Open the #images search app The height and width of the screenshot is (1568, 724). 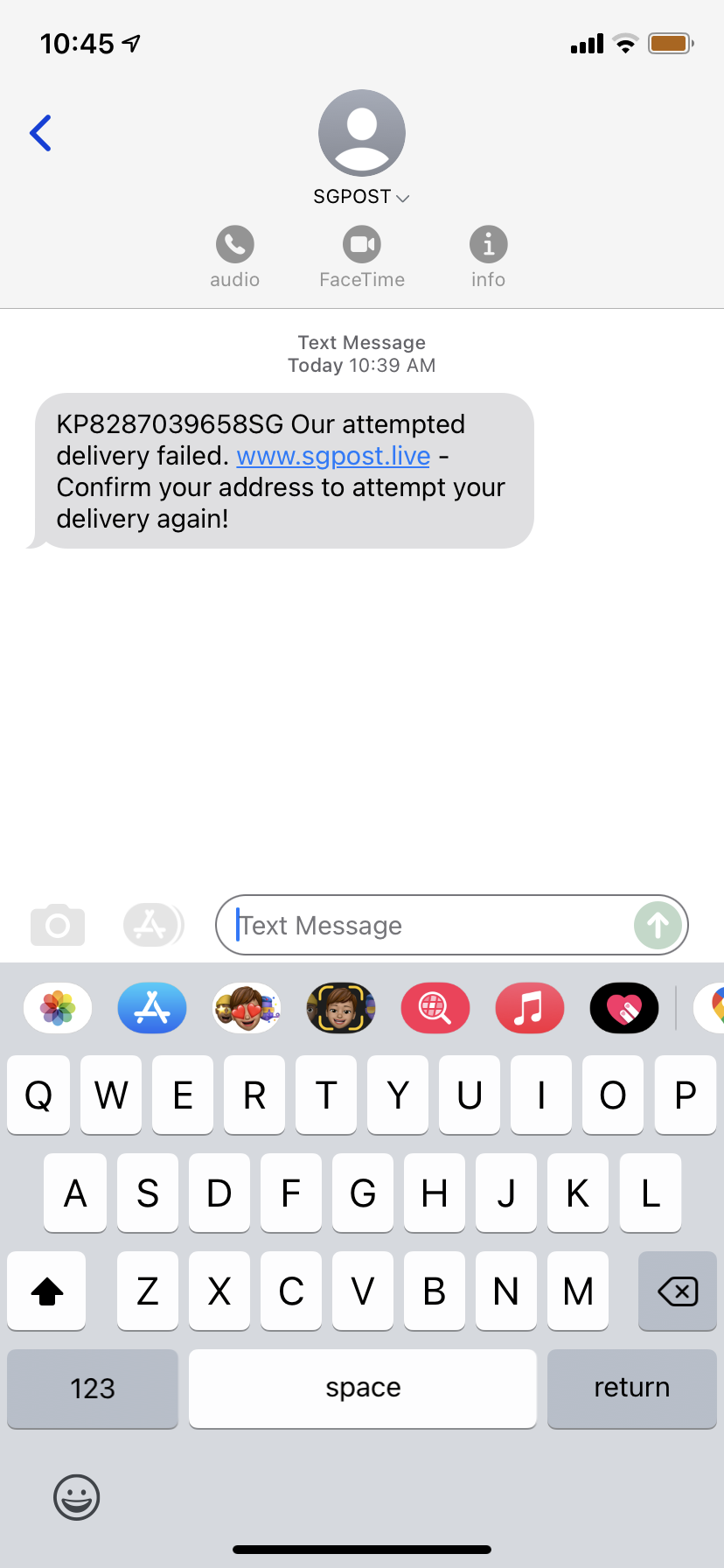point(435,1008)
